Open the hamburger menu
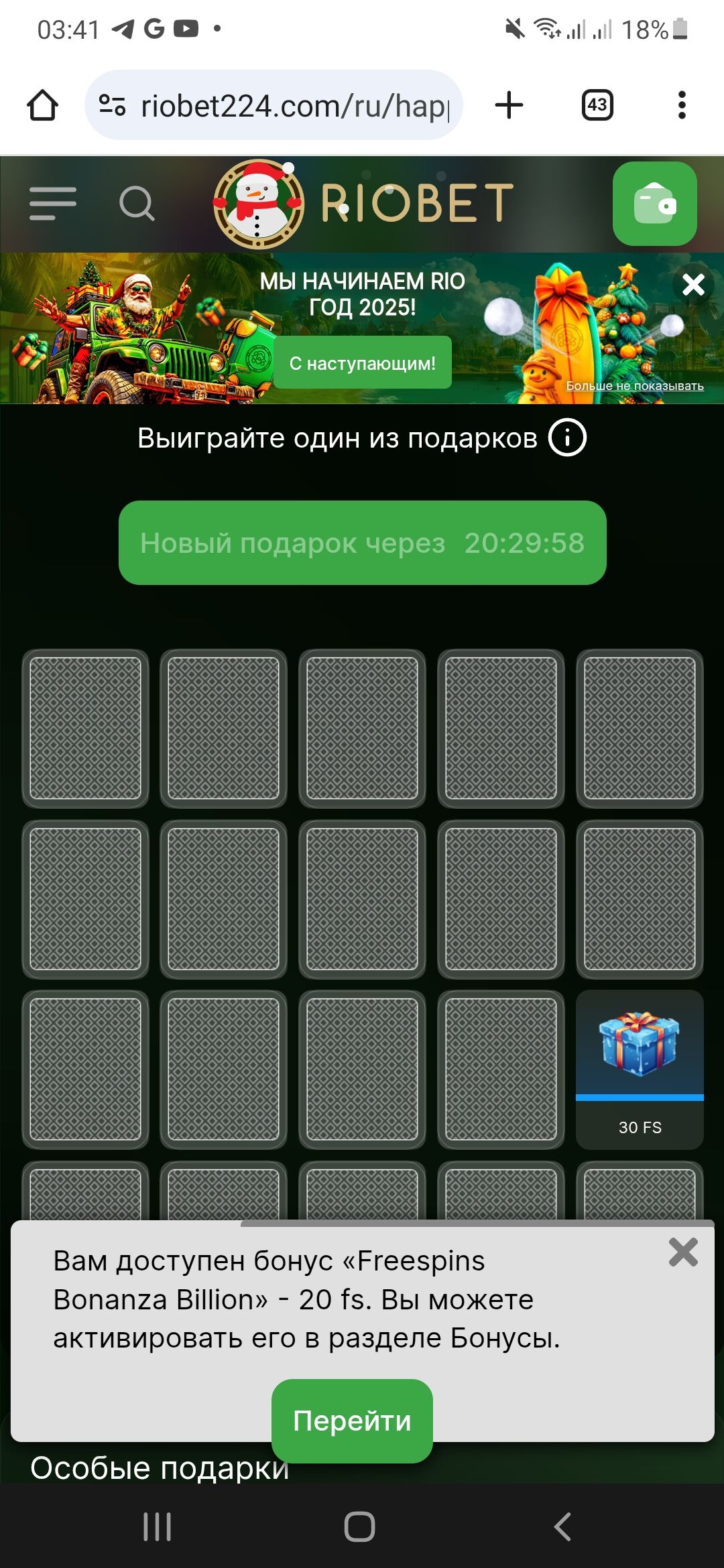 (x=53, y=204)
